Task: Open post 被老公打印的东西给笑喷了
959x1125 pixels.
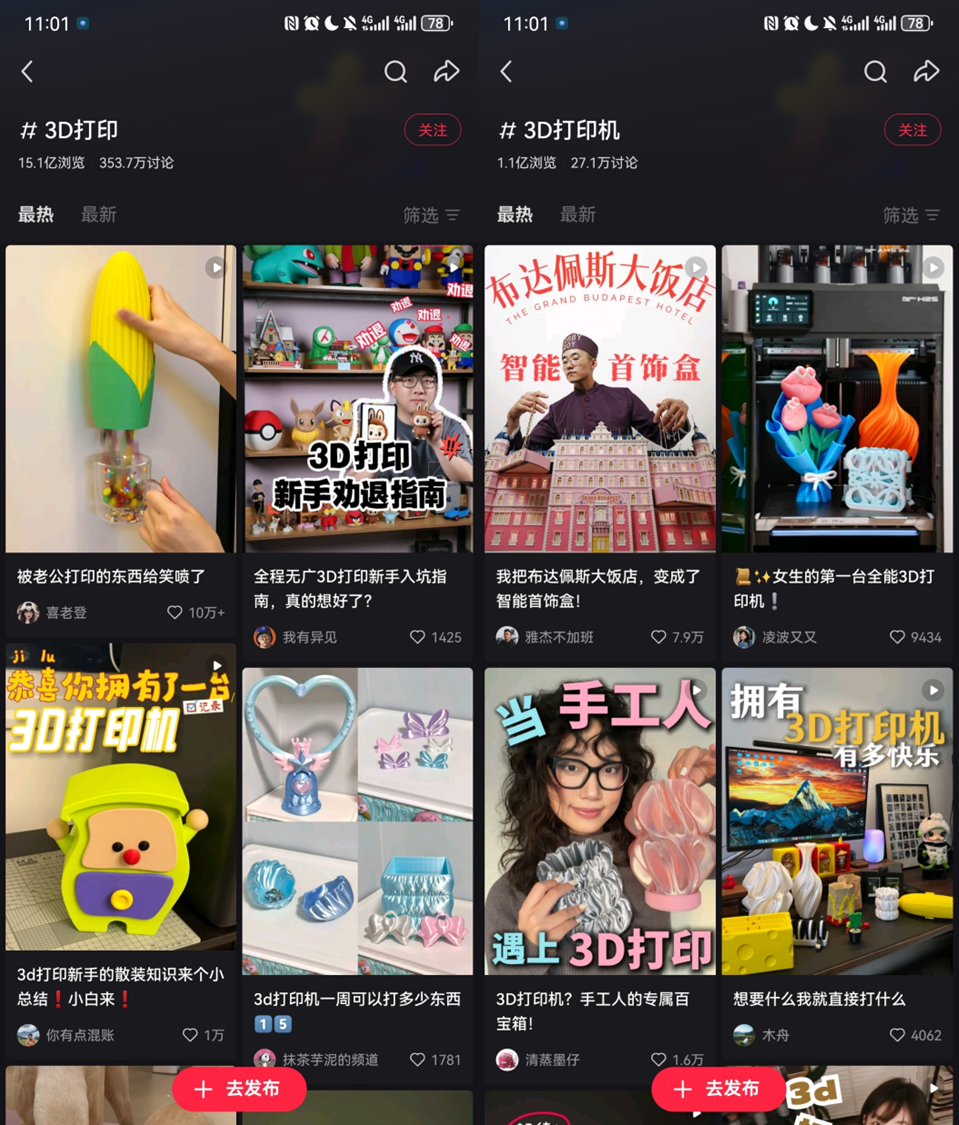Action: click(x=120, y=400)
